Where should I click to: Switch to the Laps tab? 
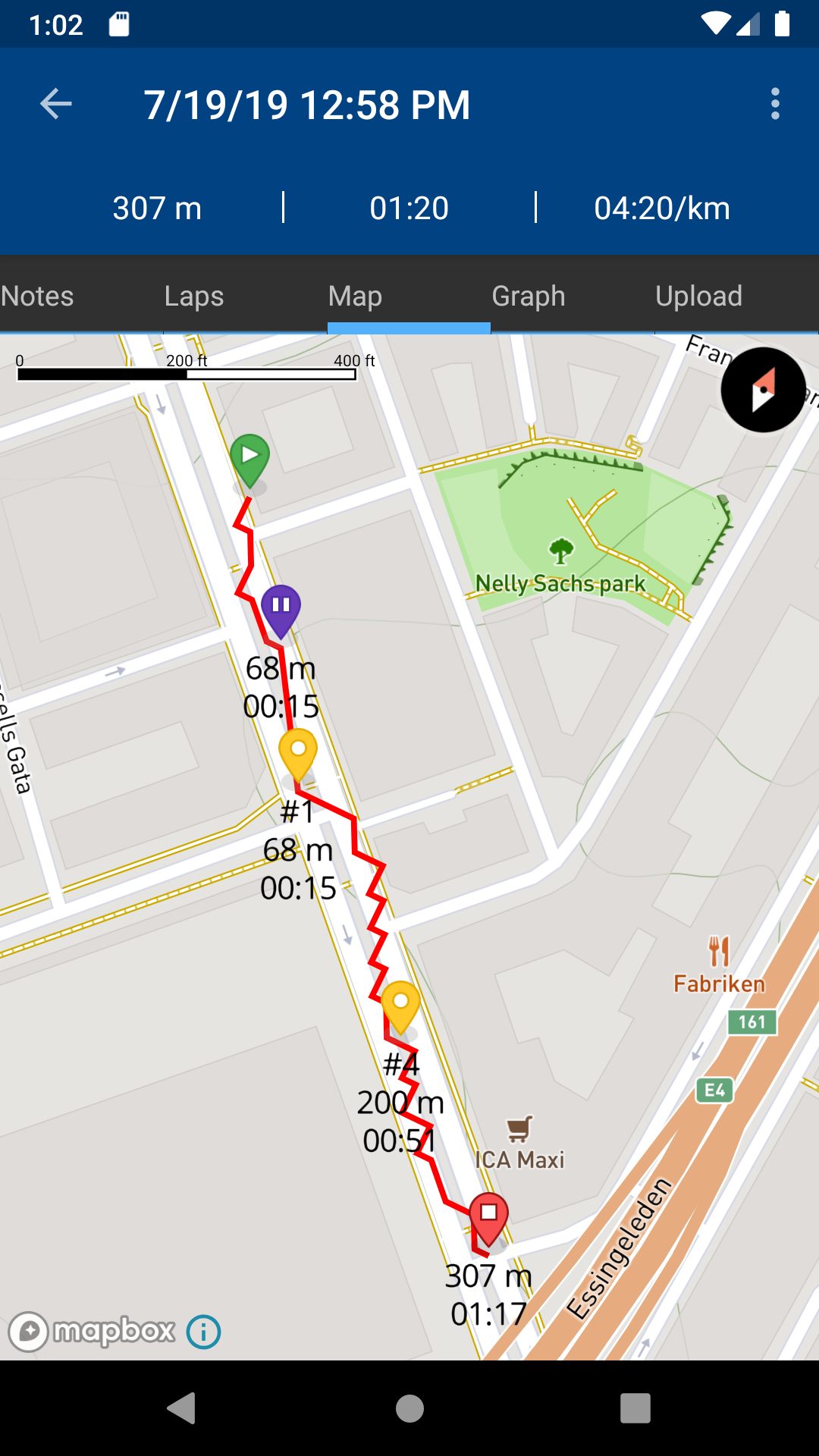coord(194,296)
